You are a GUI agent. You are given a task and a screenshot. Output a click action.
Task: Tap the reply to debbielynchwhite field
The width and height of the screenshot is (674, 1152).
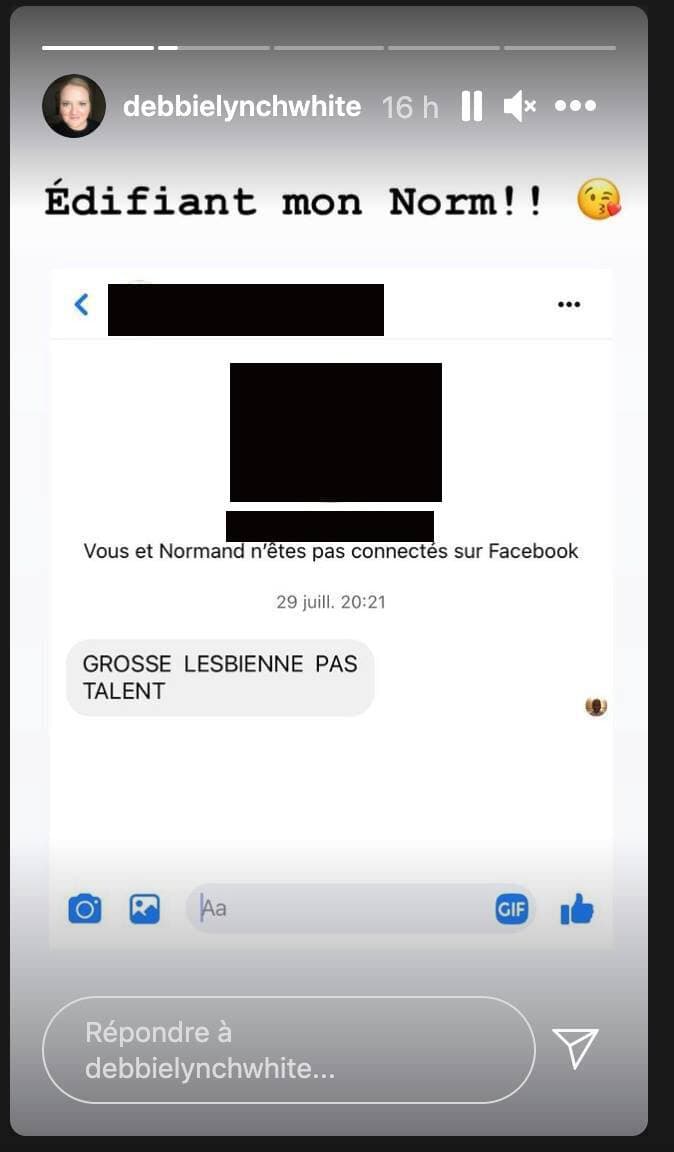(288, 1049)
